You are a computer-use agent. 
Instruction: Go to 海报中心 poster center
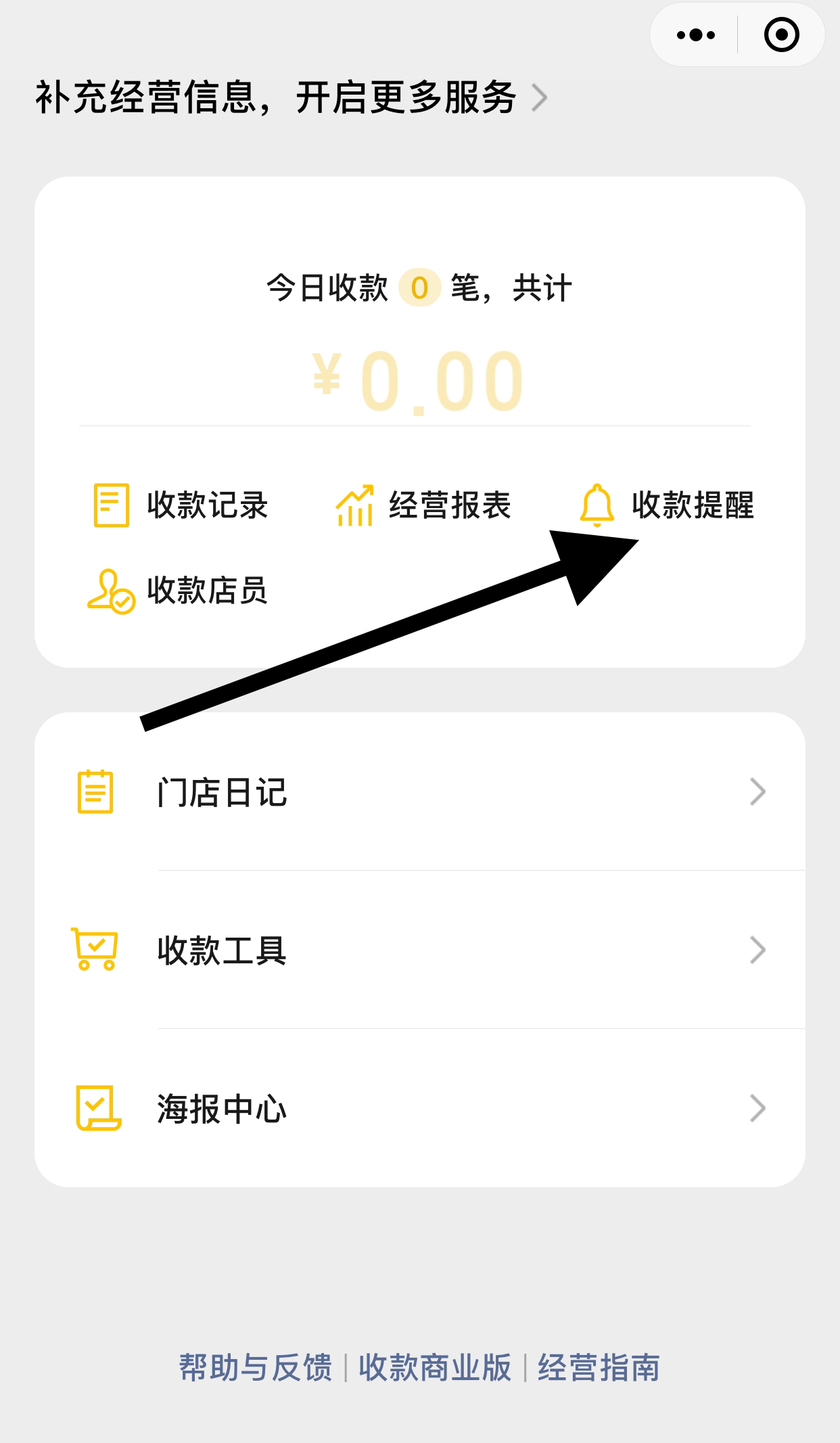pos(419,1108)
